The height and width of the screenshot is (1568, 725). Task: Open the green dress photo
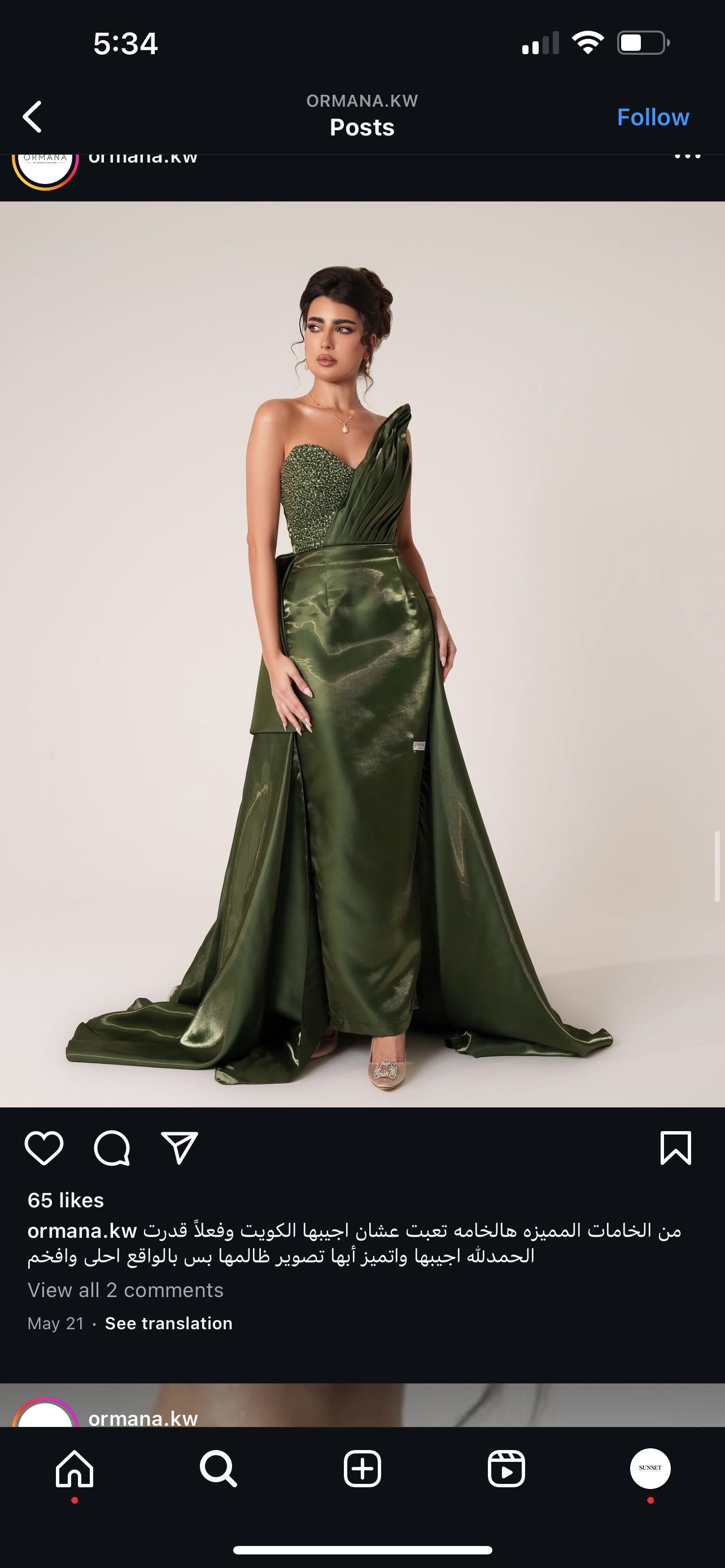pos(362,654)
